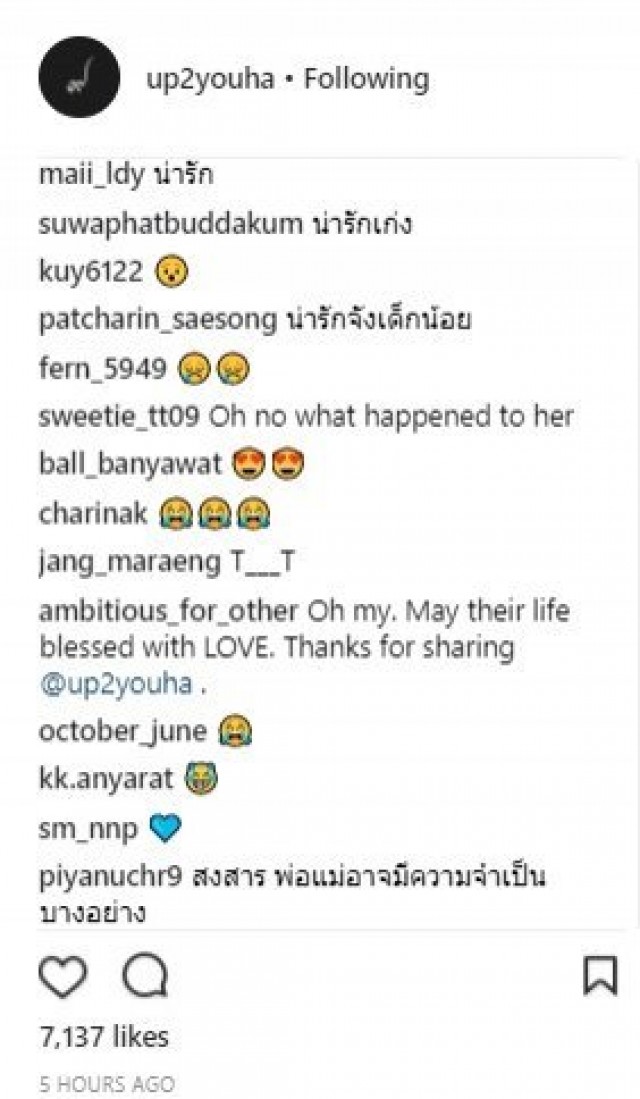Open up2youha profile avatar
This screenshot has width=640, height=1099.
79,78
